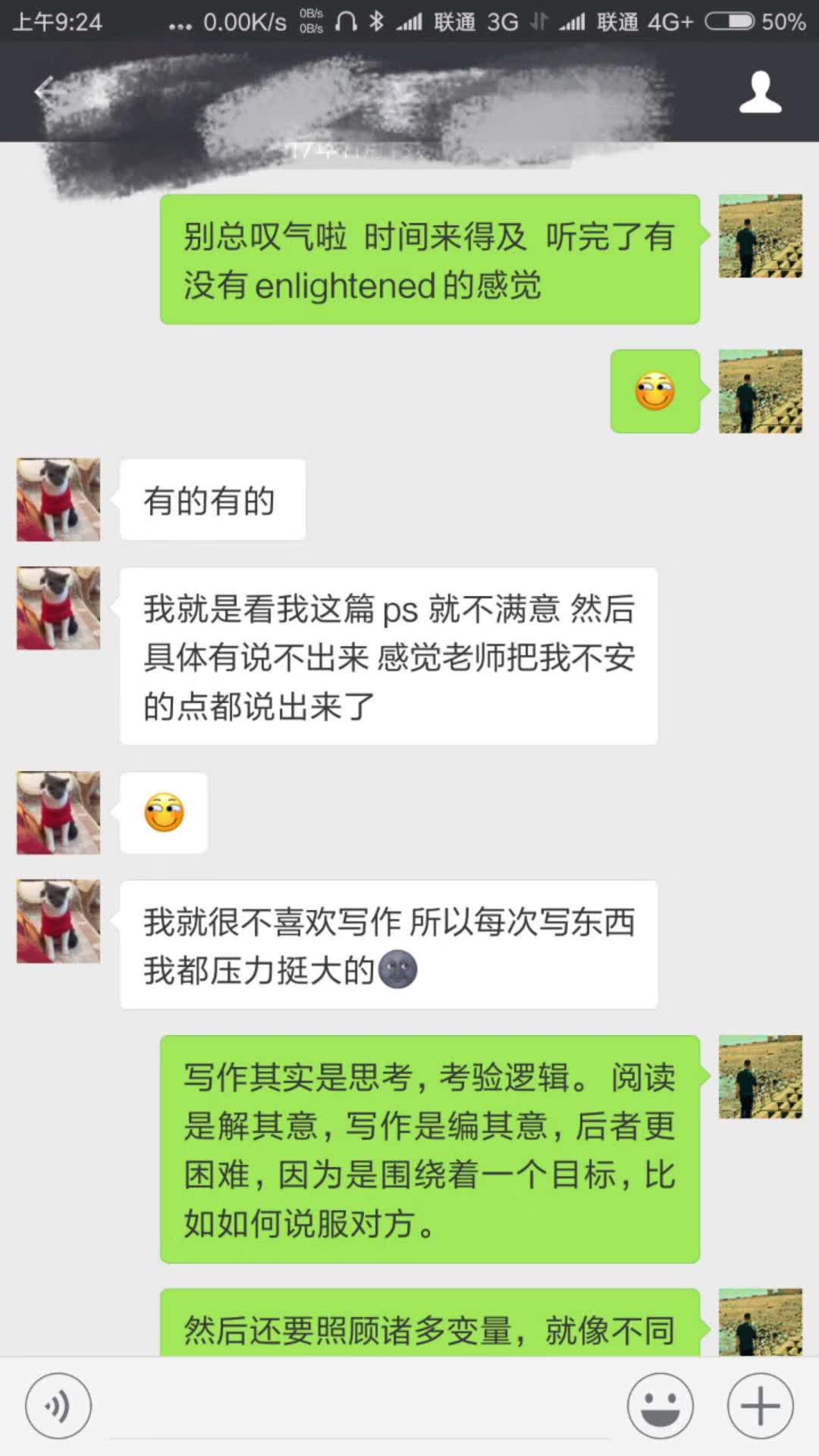The width and height of the screenshot is (819, 1456).
Task: Go back from this chat
Action: 44,92
